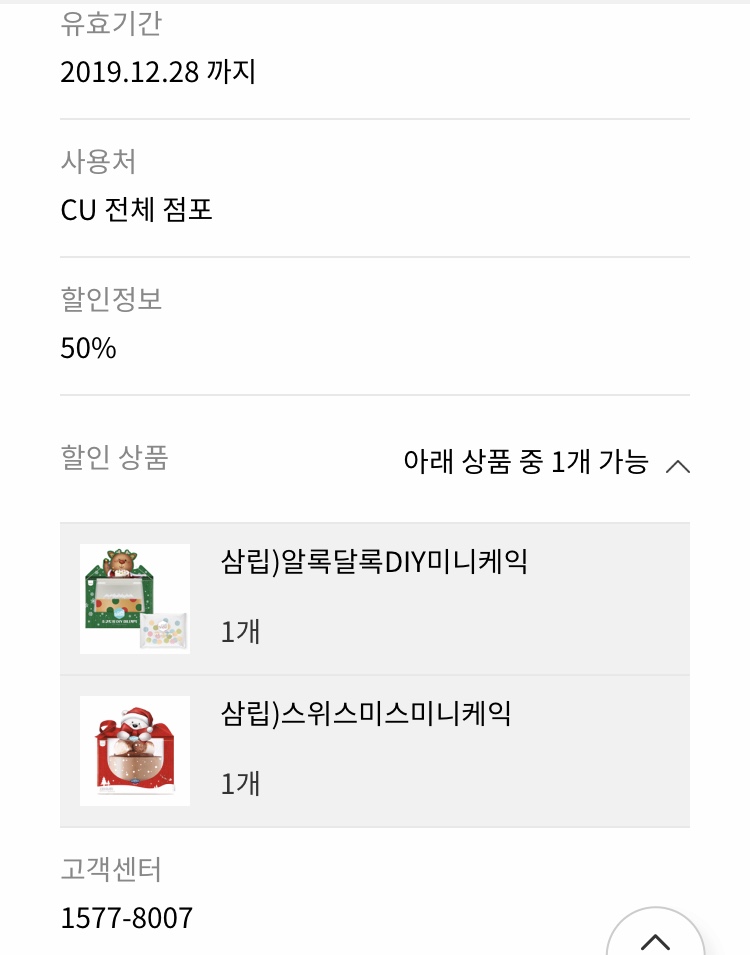Tap the scroll-to-top arrow button

[655, 938]
